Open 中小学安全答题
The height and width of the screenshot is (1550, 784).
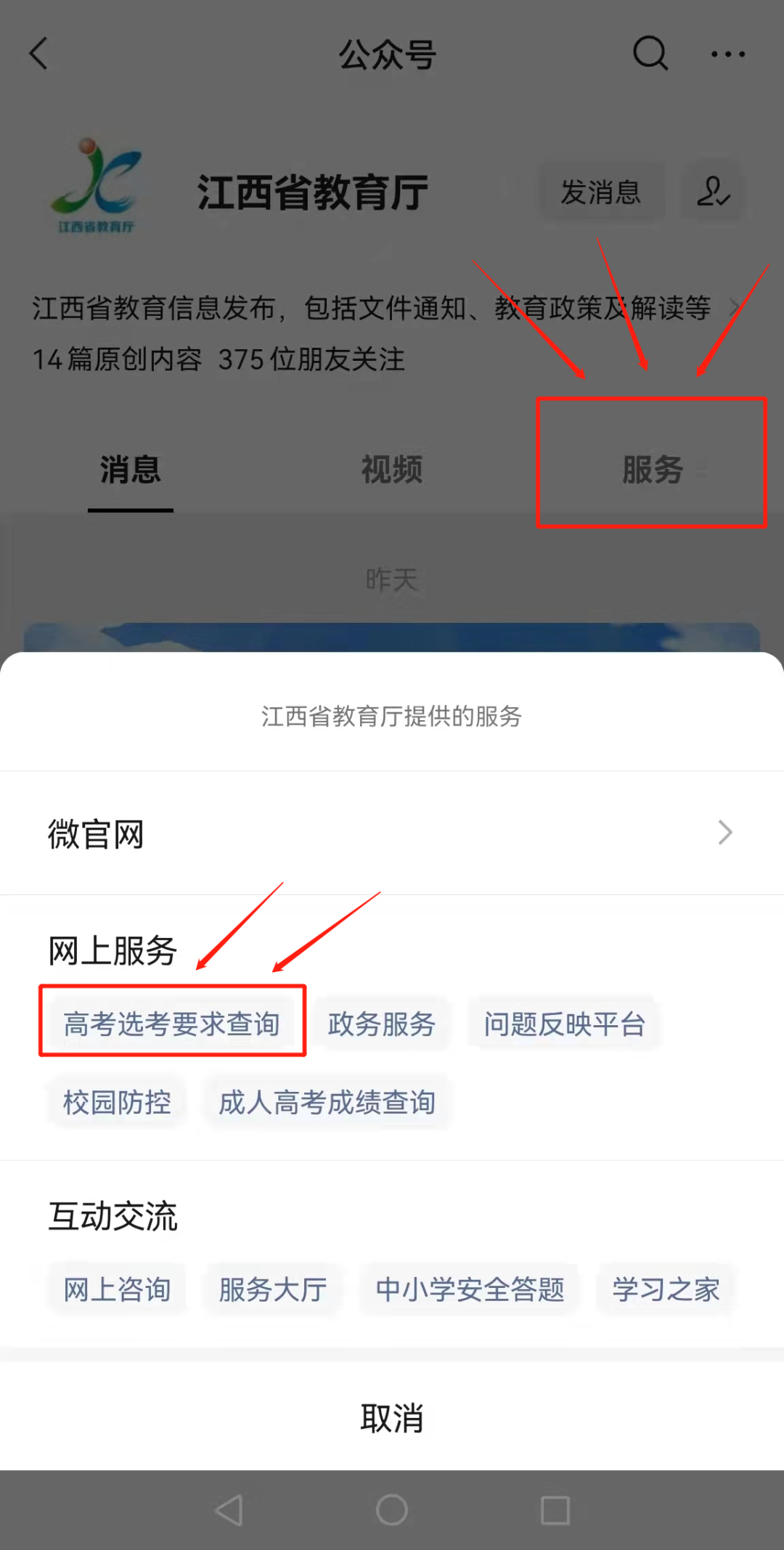pyautogui.click(x=470, y=1289)
